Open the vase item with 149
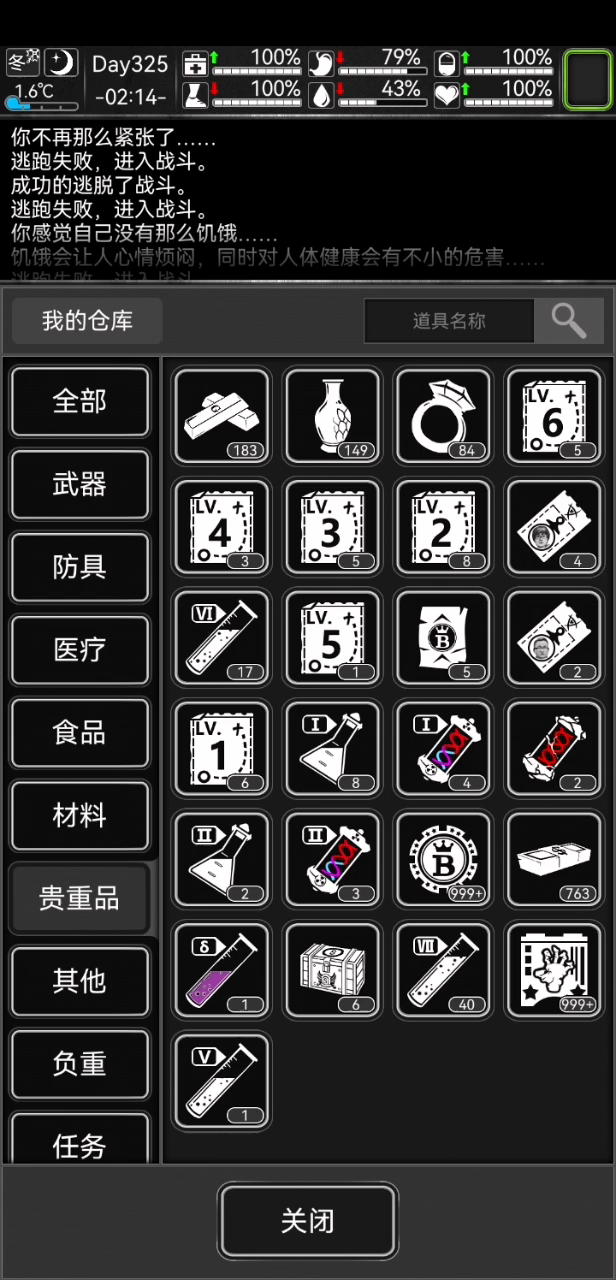The width and height of the screenshot is (616, 1280). tap(333, 415)
